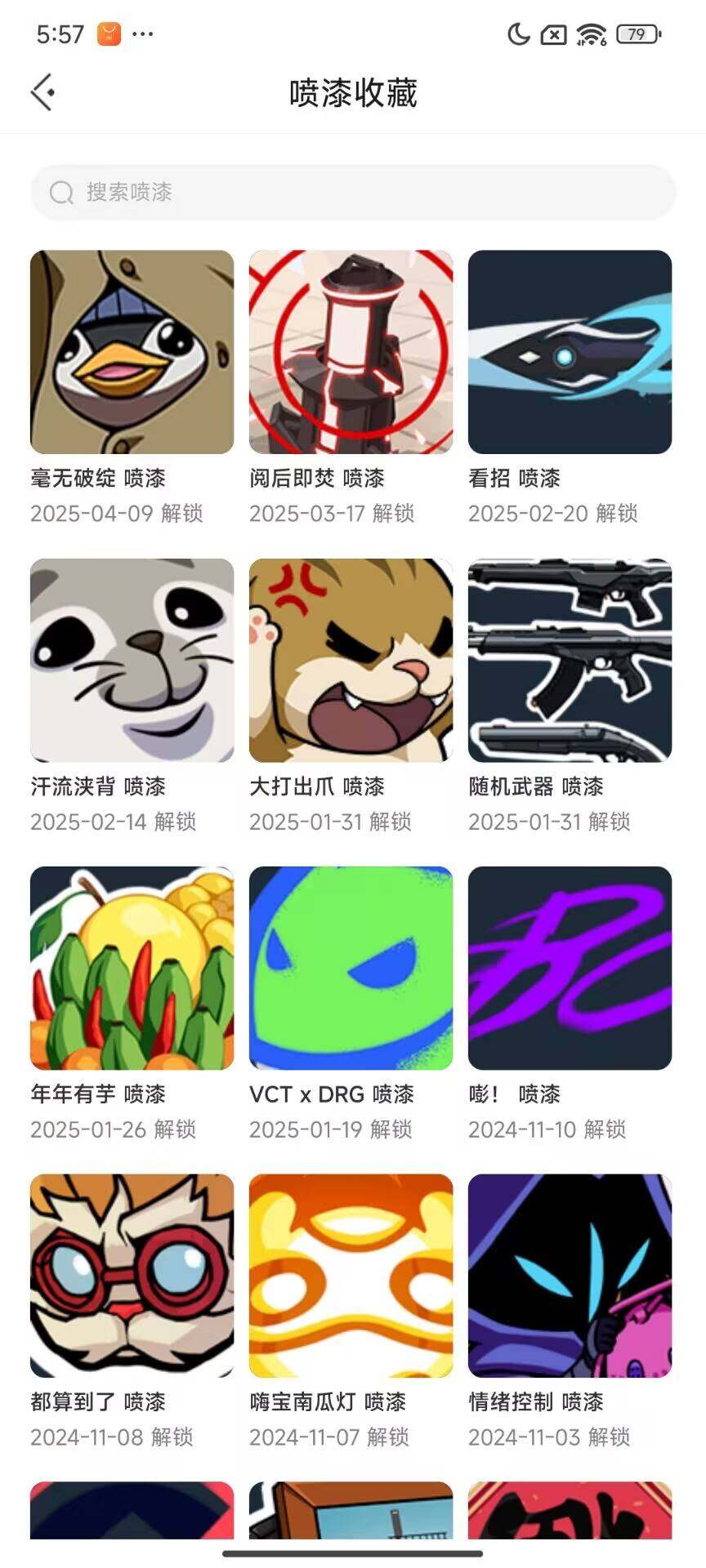Image resolution: width=706 pixels, height=1568 pixels.
Task: Open the 毫无破绽 spray tile
Action: [132, 352]
